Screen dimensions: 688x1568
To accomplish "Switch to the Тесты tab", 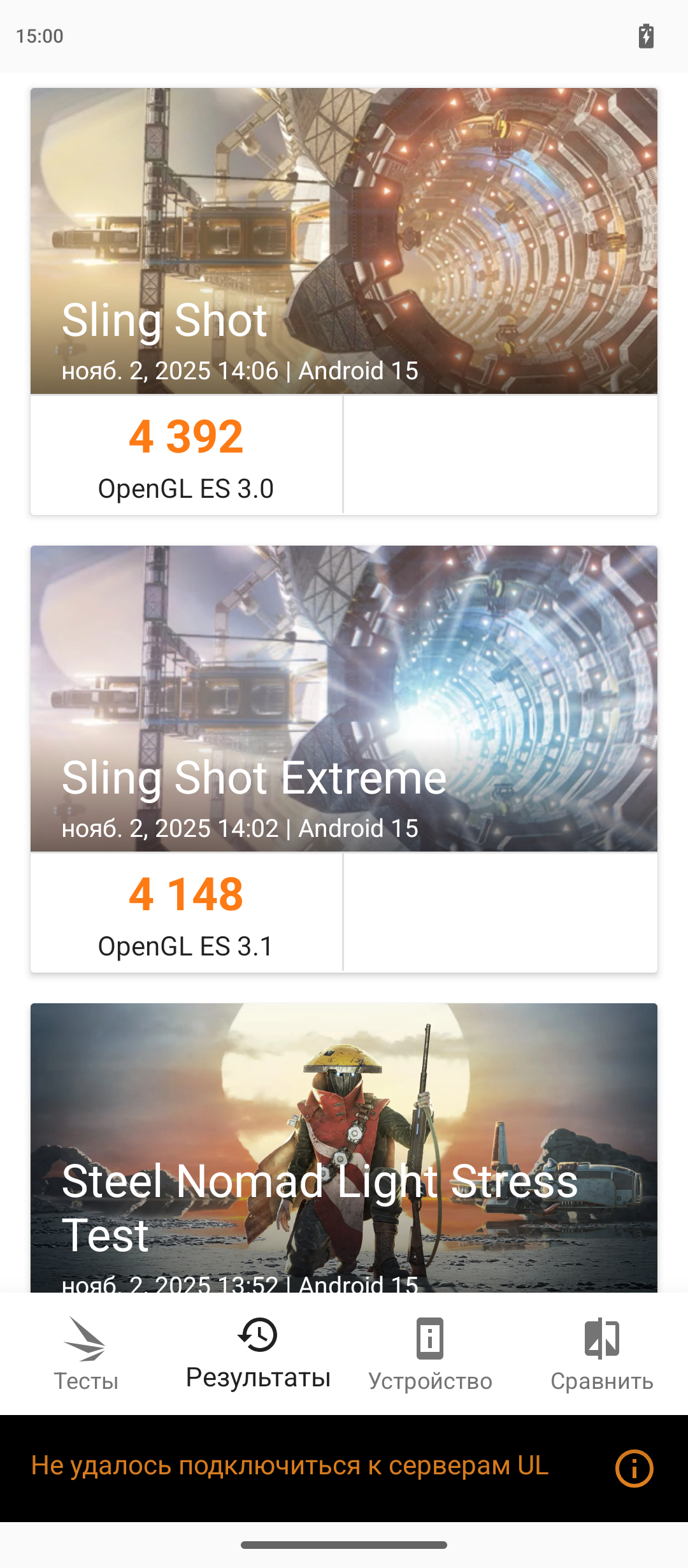I will (86, 1354).
